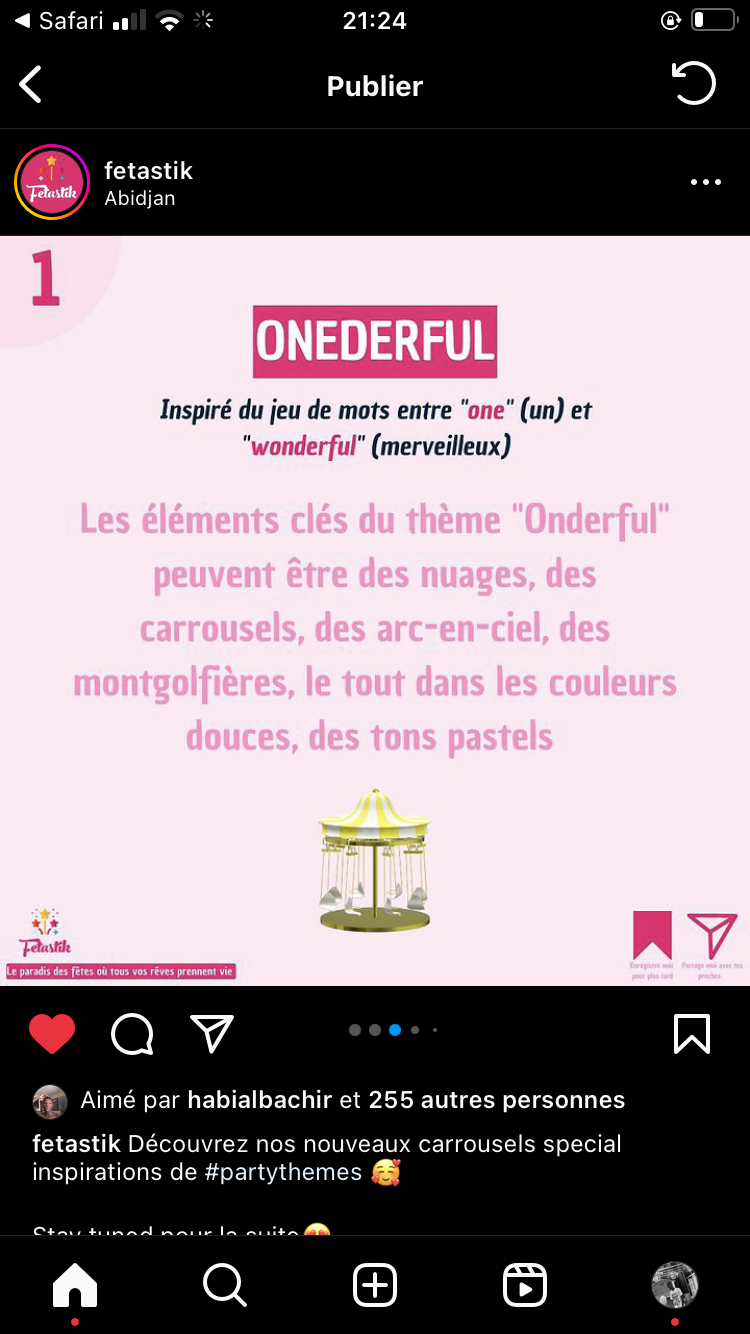This screenshot has height=1334, width=750.
Task: See the 255 autres personnes who liked
Action: pyautogui.click(x=496, y=1100)
